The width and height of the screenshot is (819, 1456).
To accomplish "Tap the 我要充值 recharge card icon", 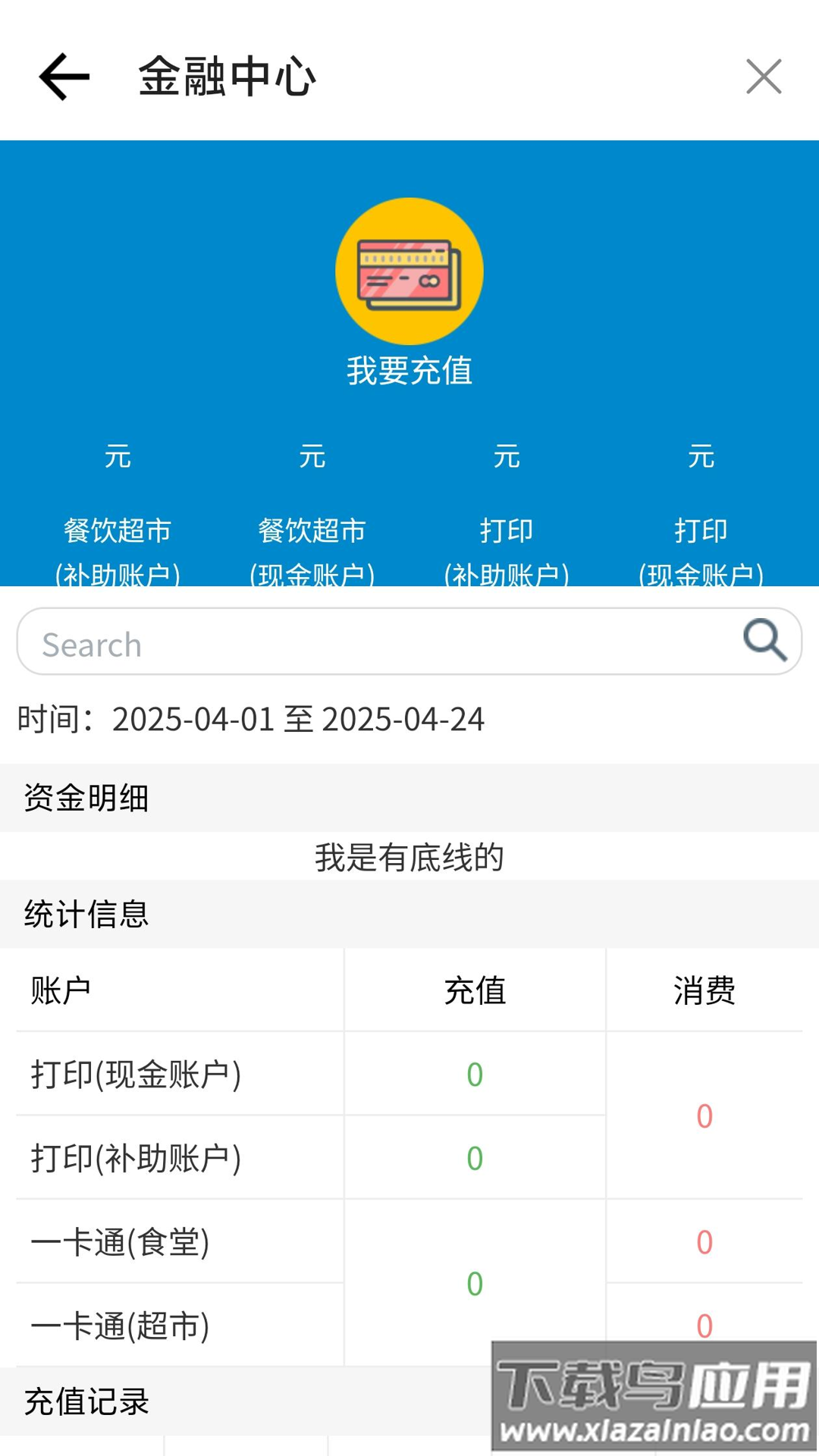I will (x=409, y=271).
